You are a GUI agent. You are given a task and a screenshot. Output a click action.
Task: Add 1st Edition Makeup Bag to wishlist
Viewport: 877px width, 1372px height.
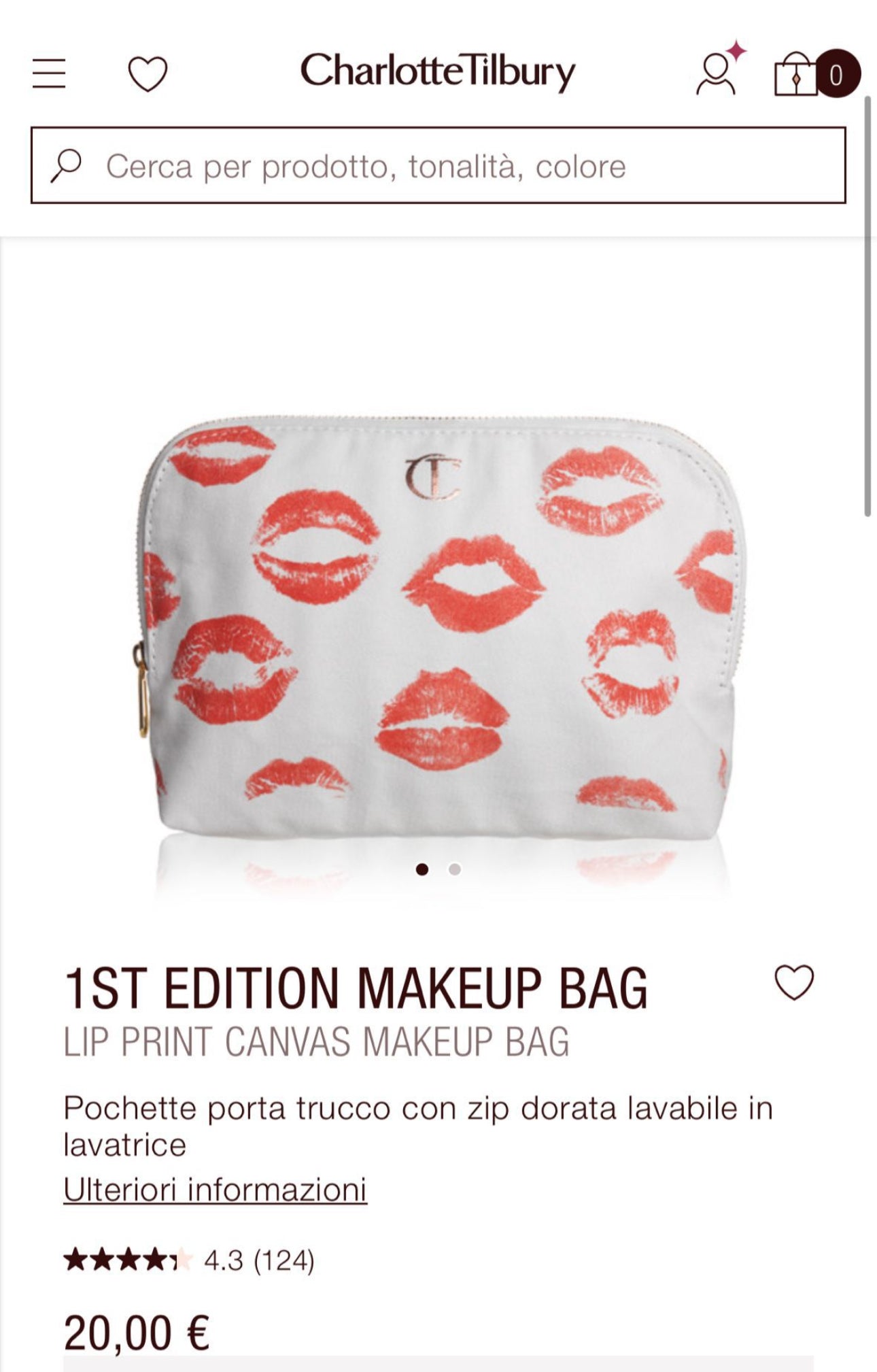click(x=794, y=982)
